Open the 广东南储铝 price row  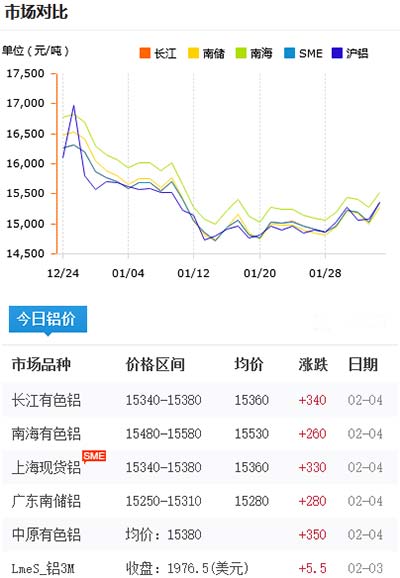pos(200,501)
